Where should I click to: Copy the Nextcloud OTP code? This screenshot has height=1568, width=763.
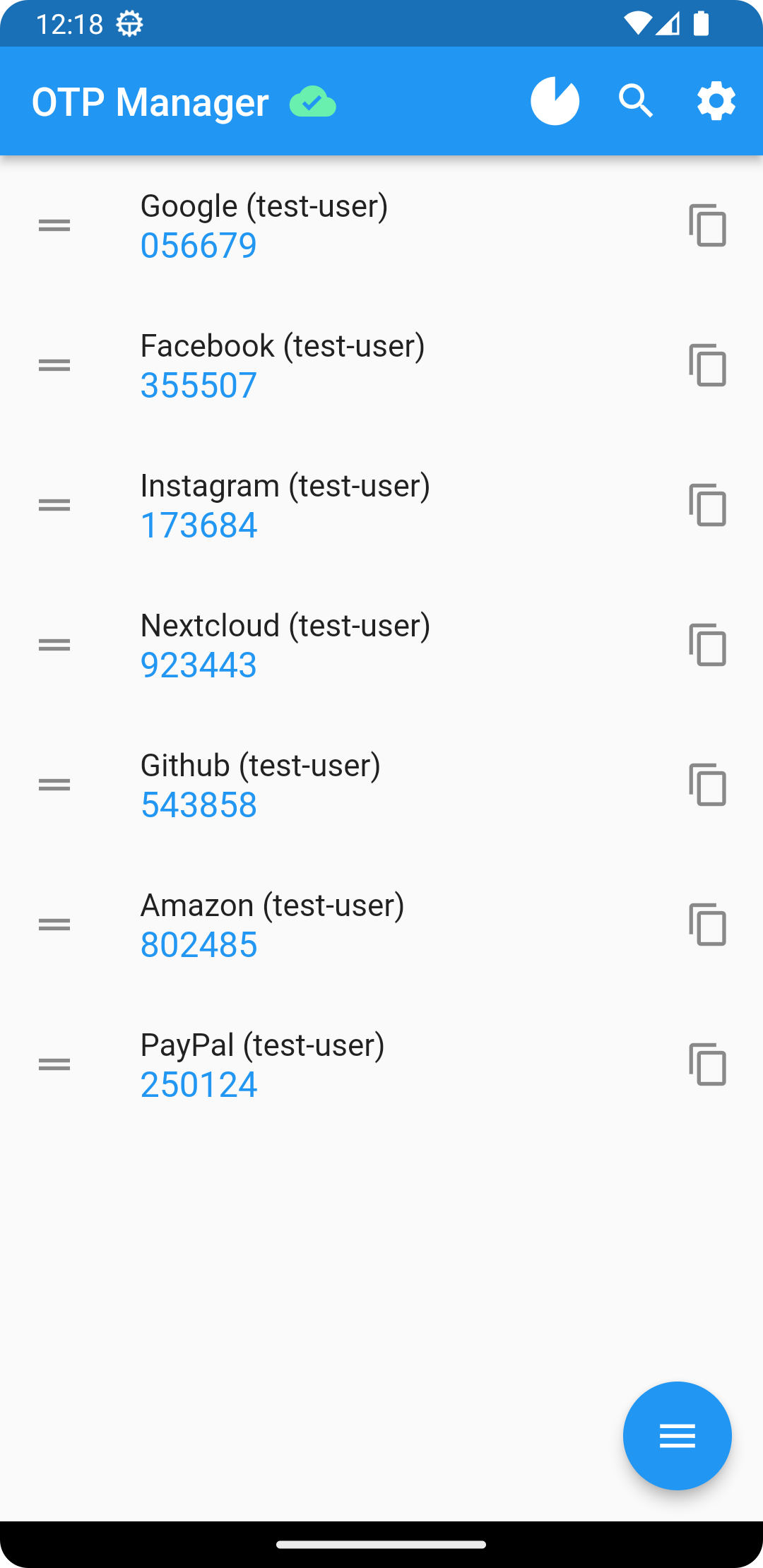point(708,645)
